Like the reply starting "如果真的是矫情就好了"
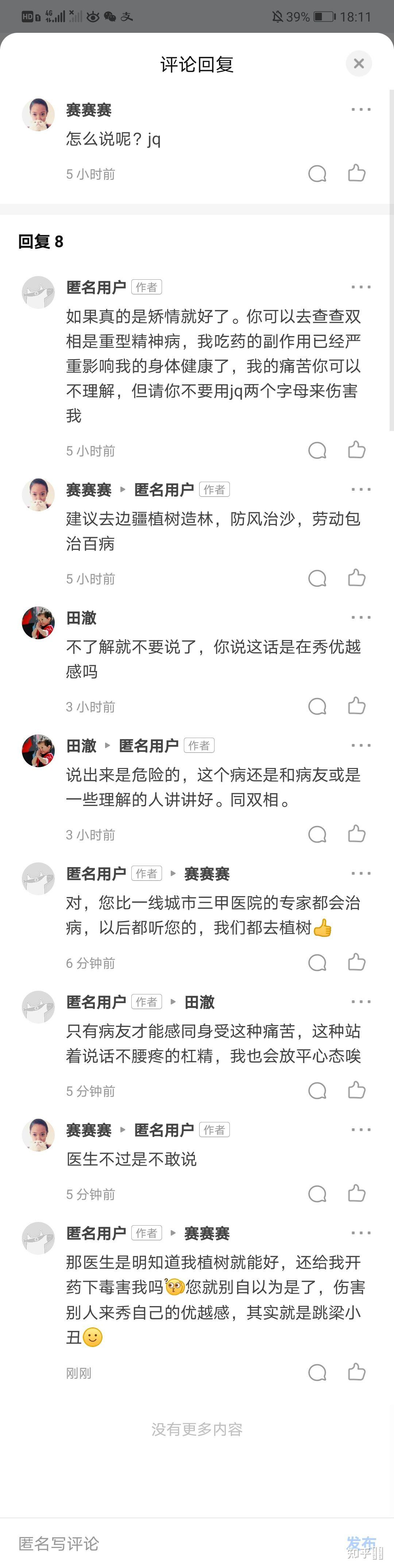The image size is (394, 1568). (x=357, y=450)
